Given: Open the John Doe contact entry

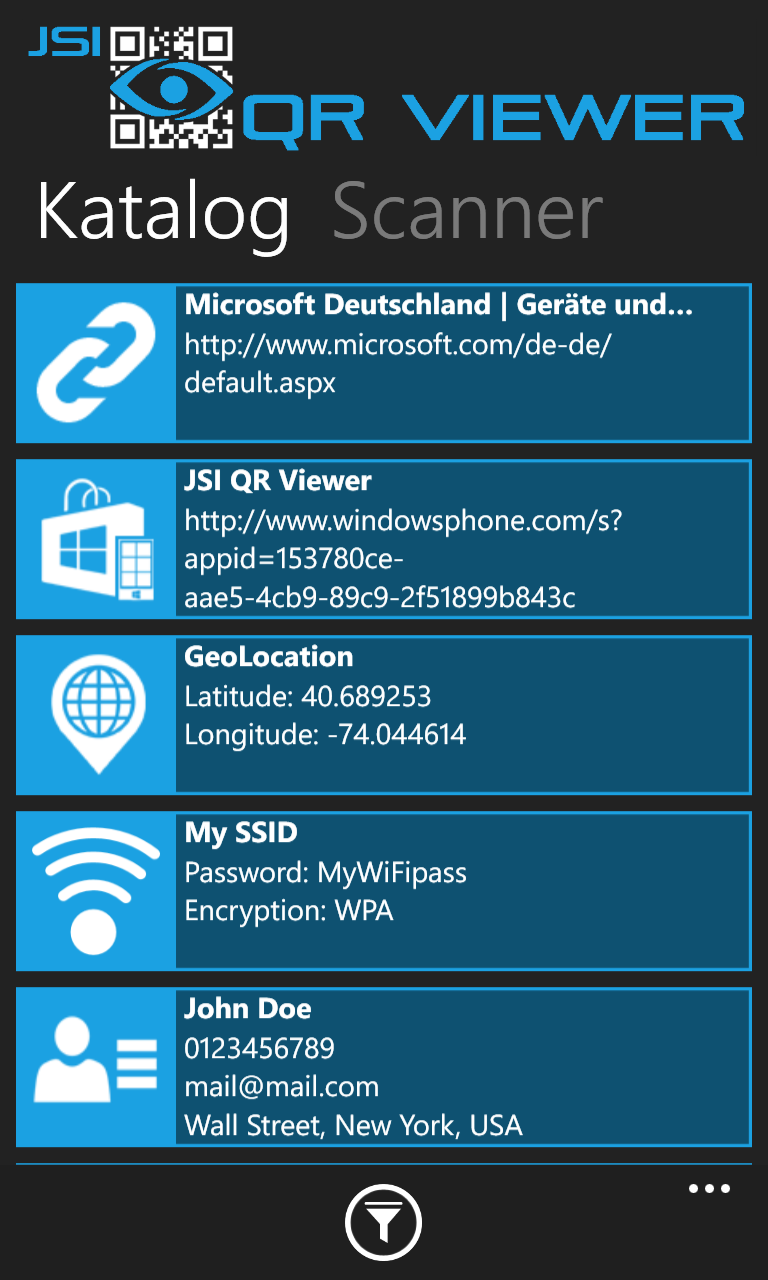Looking at the screenshot, I should (x=384, y=1067).
